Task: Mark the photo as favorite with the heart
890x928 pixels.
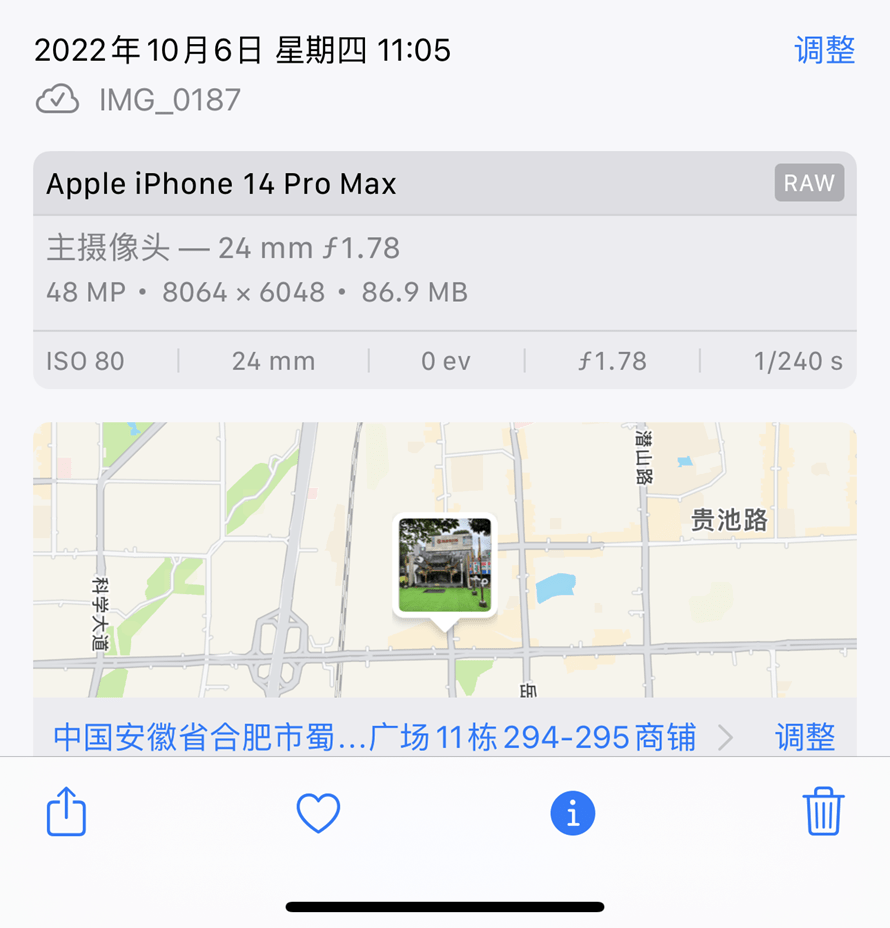Action: 318,812
